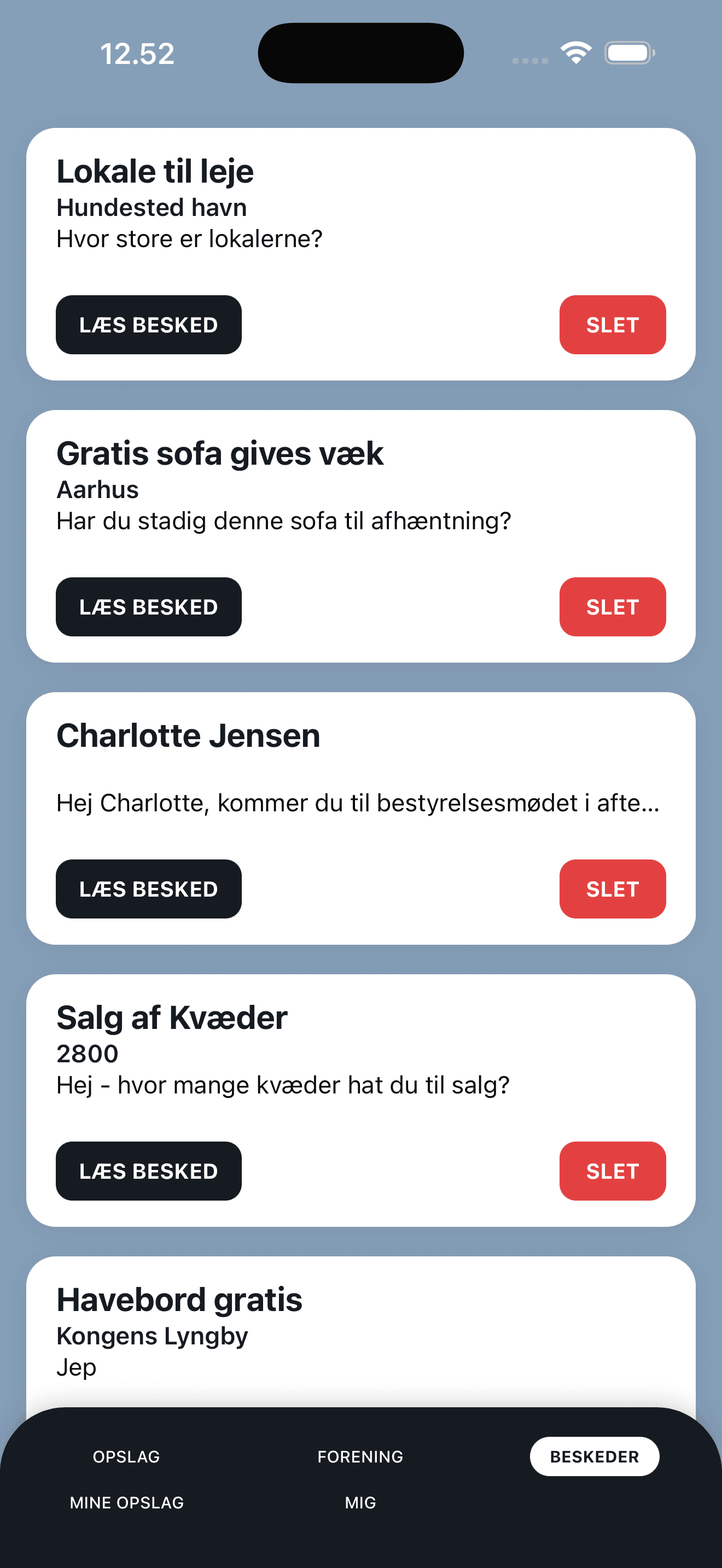Open the message from Charlotte Jensen

pos(149,888)
